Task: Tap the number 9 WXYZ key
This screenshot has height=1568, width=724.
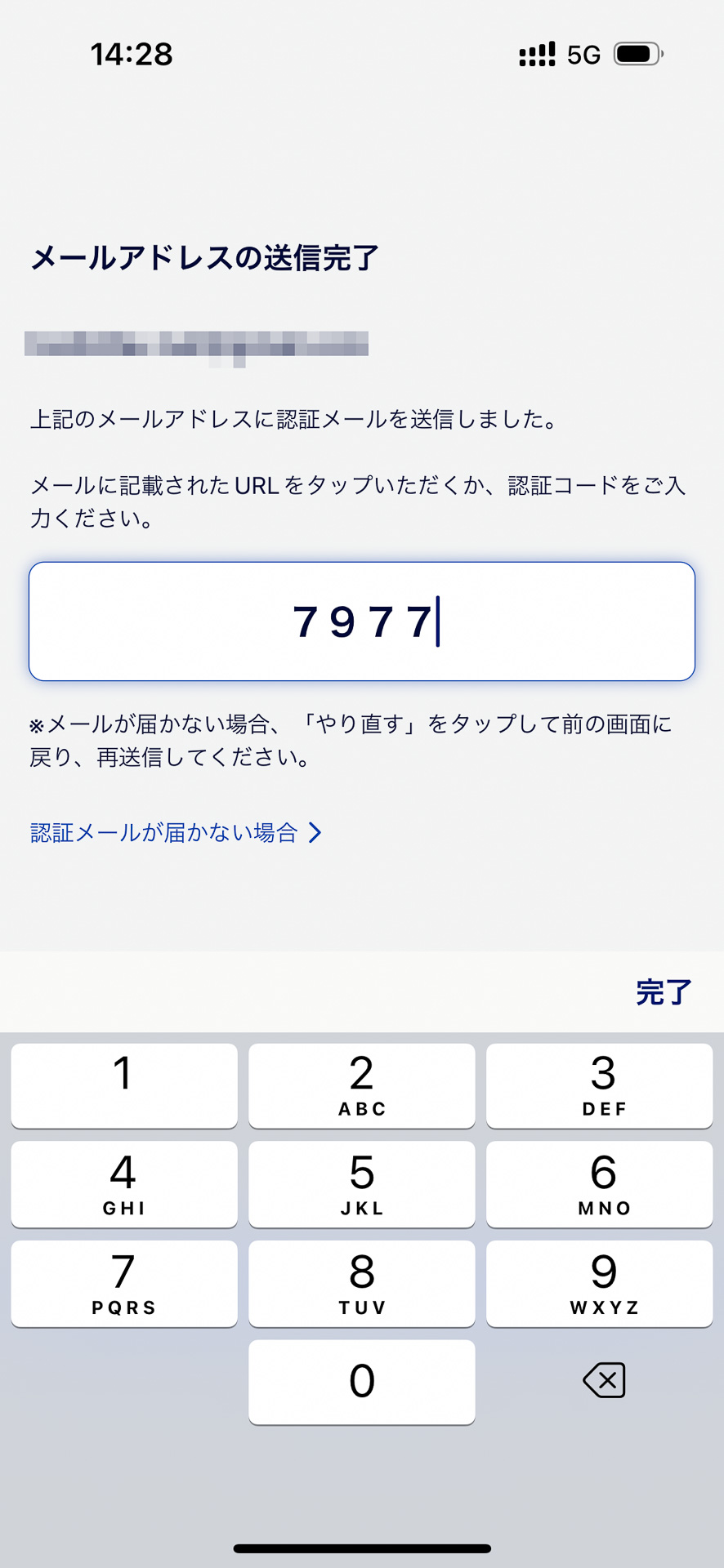Action: coord(599,1284)
